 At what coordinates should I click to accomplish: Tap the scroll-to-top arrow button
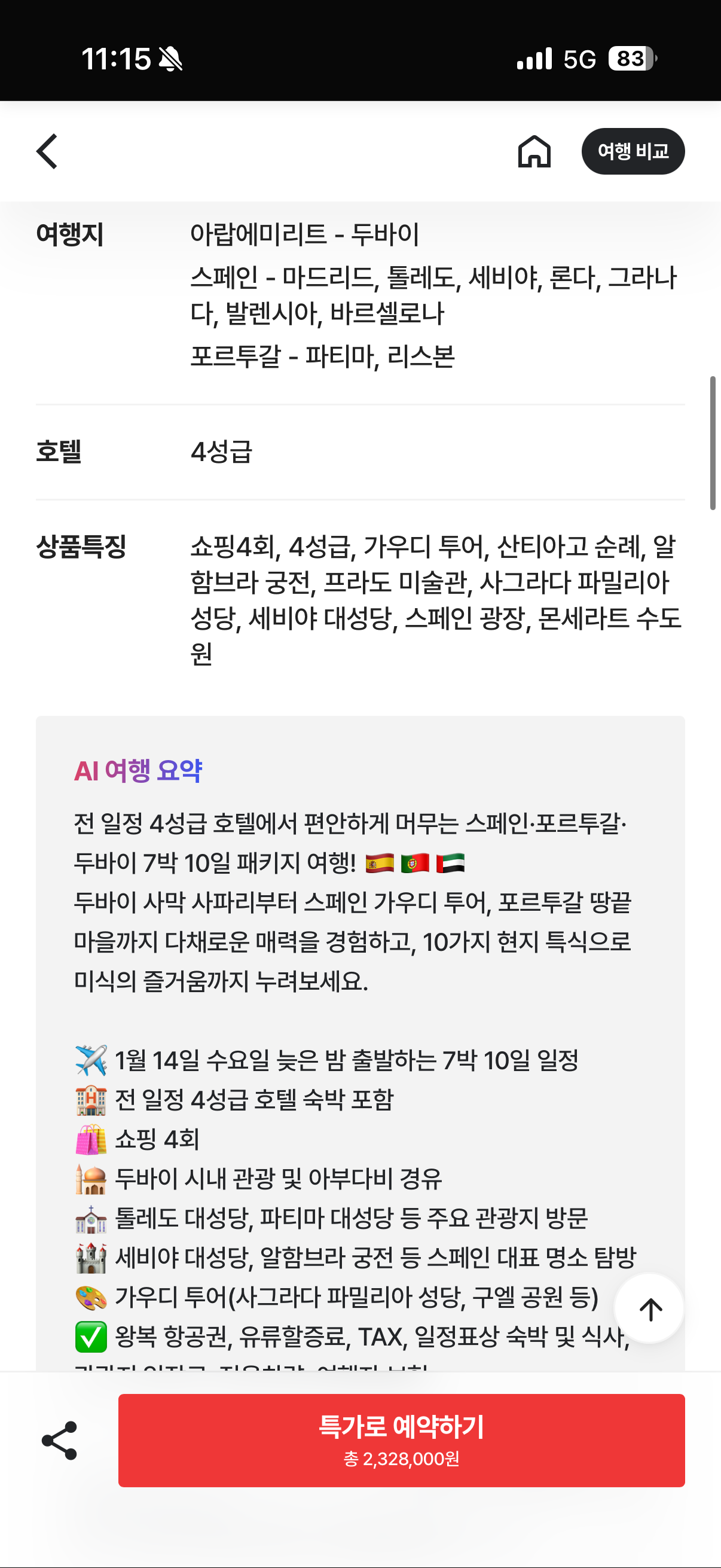pyautogui.click(x=649, y=1308)
